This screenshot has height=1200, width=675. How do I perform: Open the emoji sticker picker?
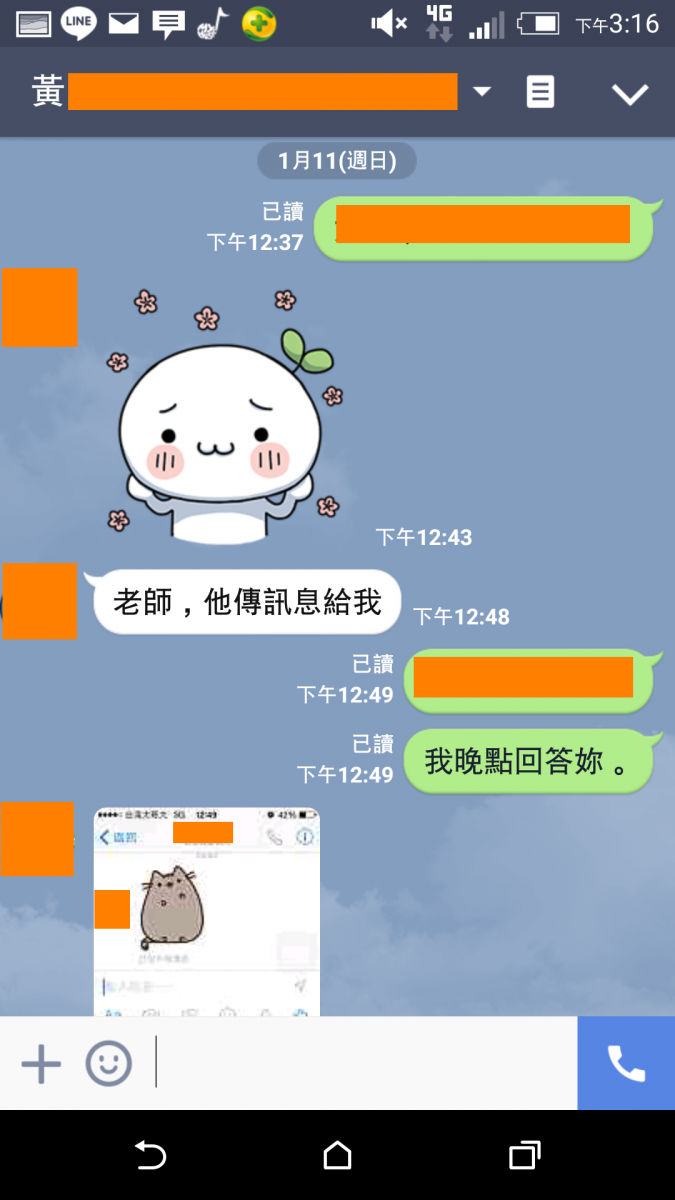pyautogui.click(x=108, y=1064)
